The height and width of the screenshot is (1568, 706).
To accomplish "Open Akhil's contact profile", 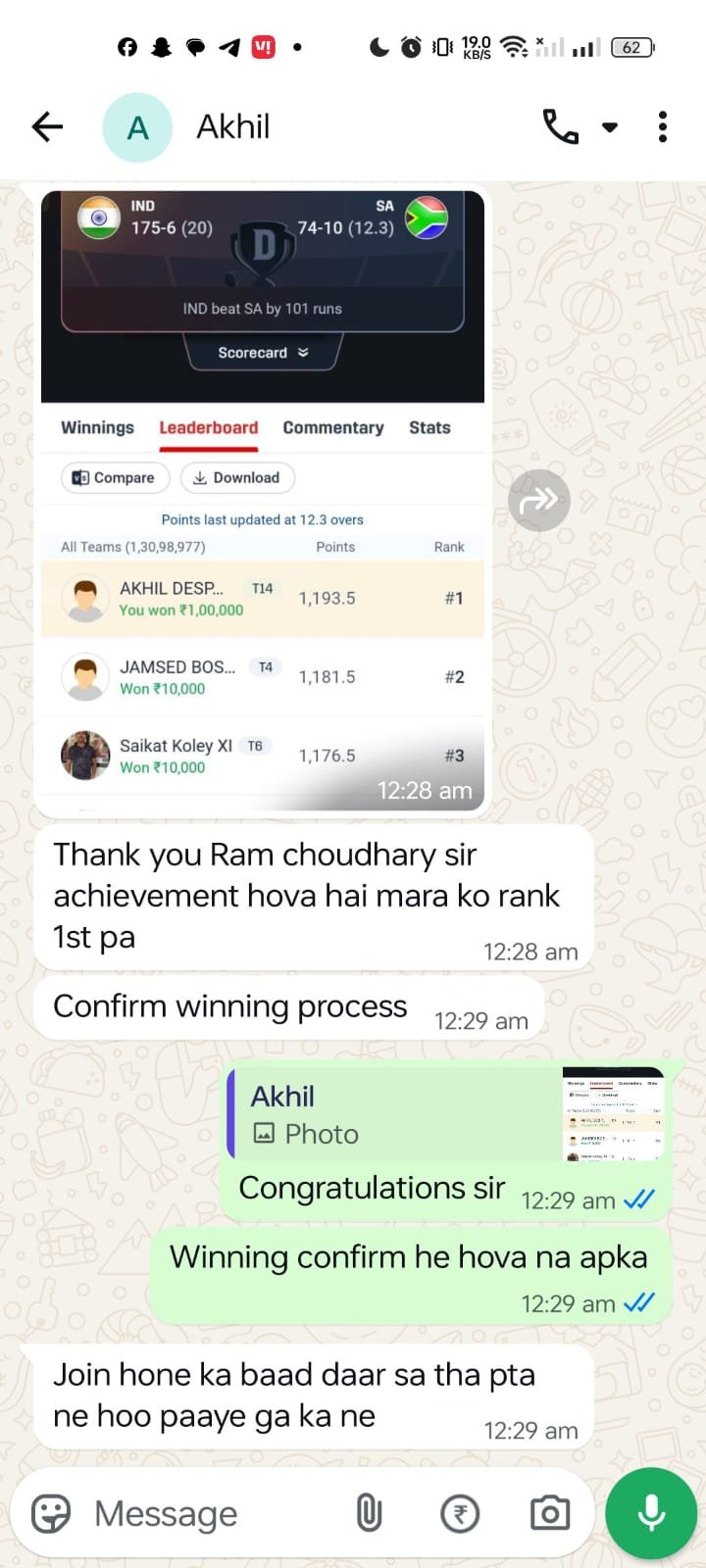I will pyautogui.click(x=232, y=126).
